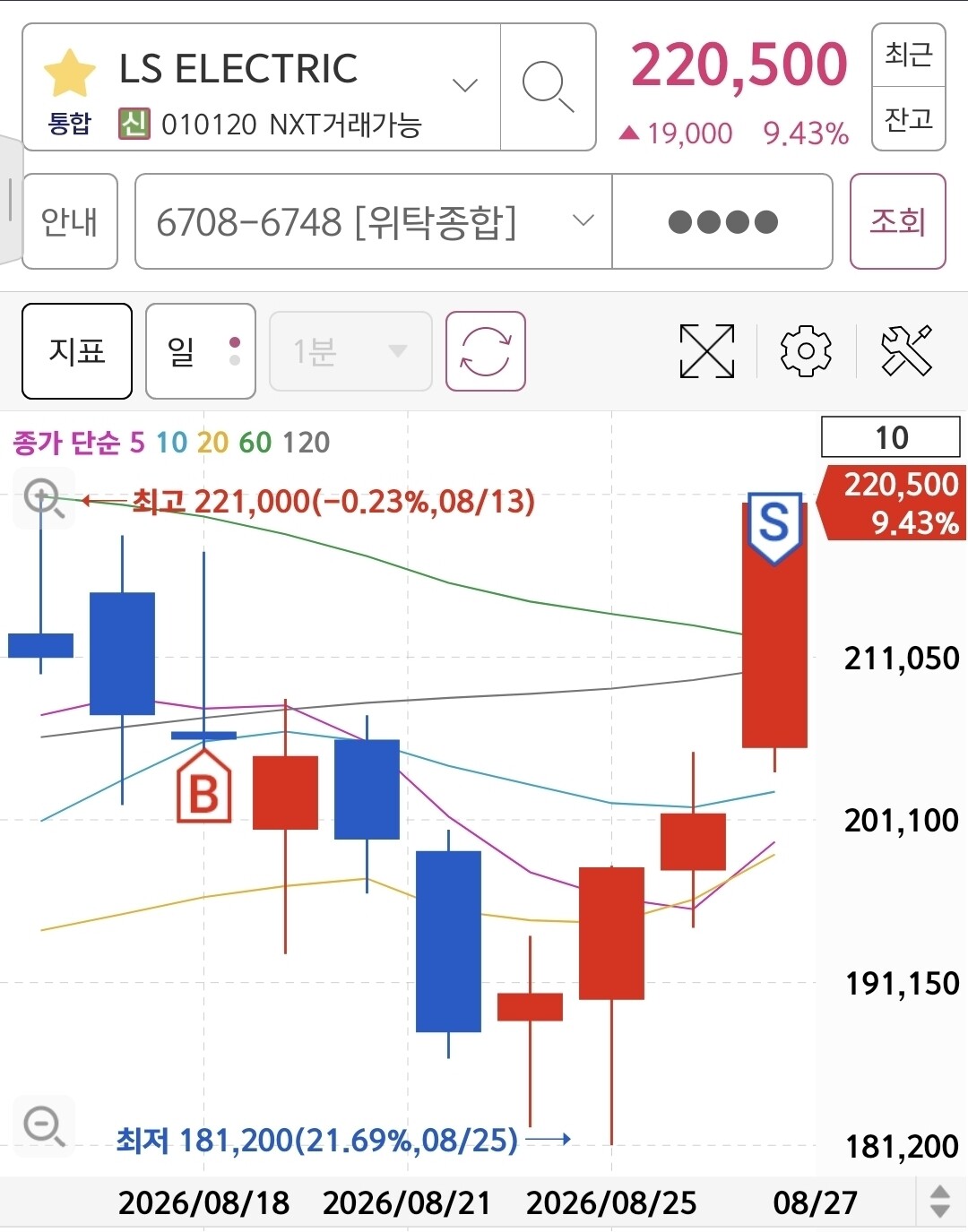This screenshot has width=968, height=1232.
Task: Change the 일 chart period selector
Action: tap(201, 351)
